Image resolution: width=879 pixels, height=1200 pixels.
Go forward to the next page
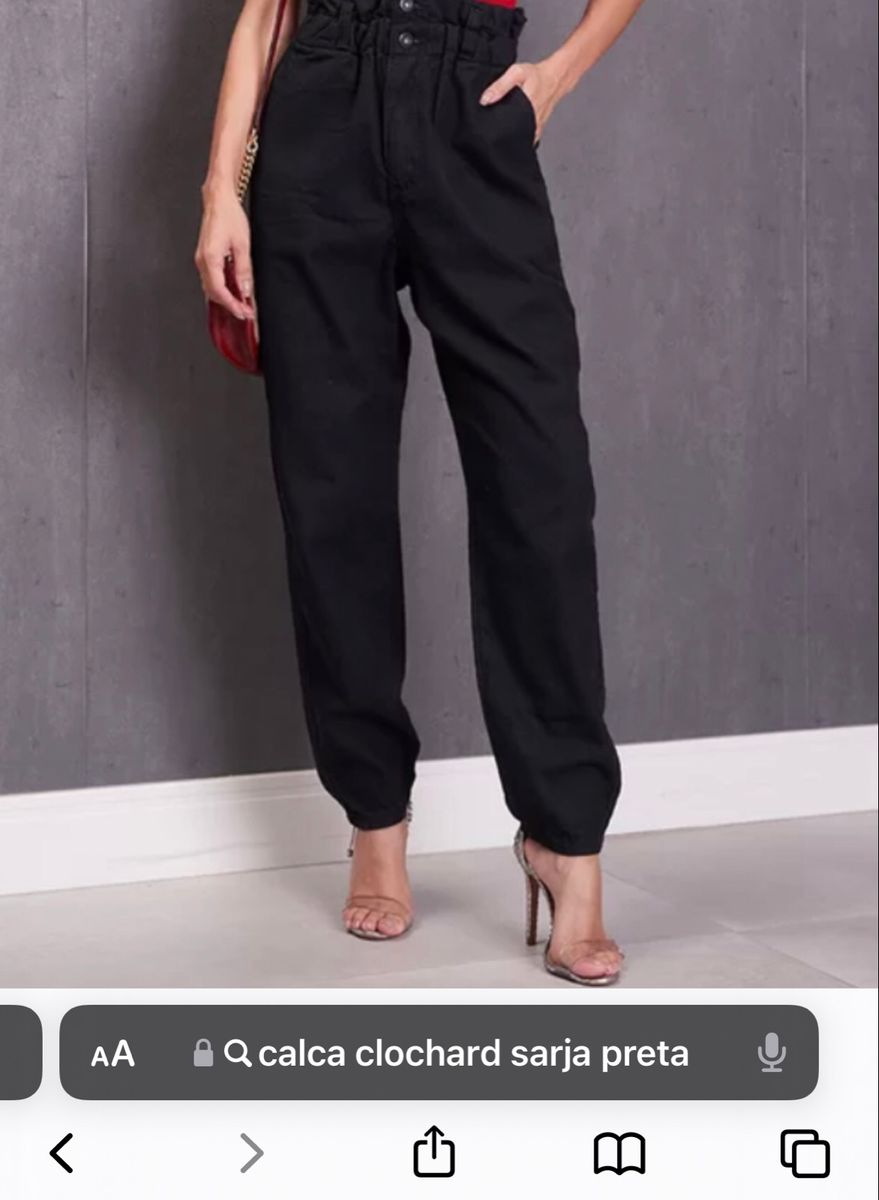point(251,1153)
